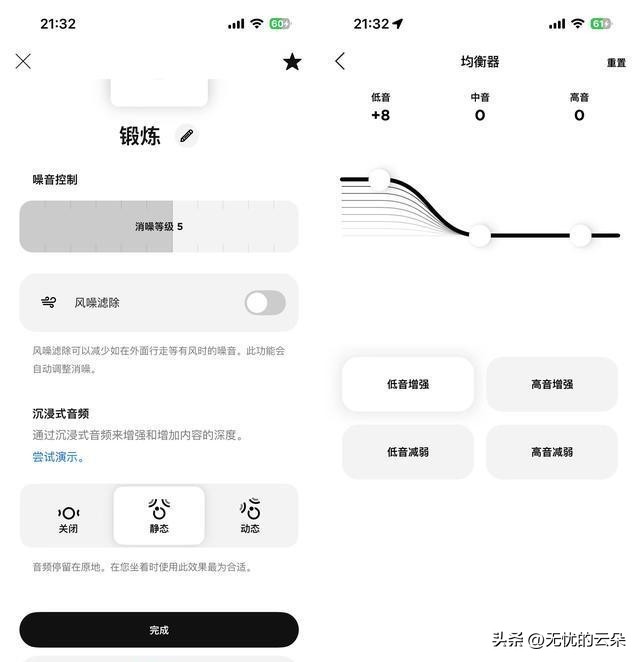Tap the 低音 handle on the equalizer curve
The width and height of the screenshot is (640, 662).
pyautogui.click(x=379, y=179)
